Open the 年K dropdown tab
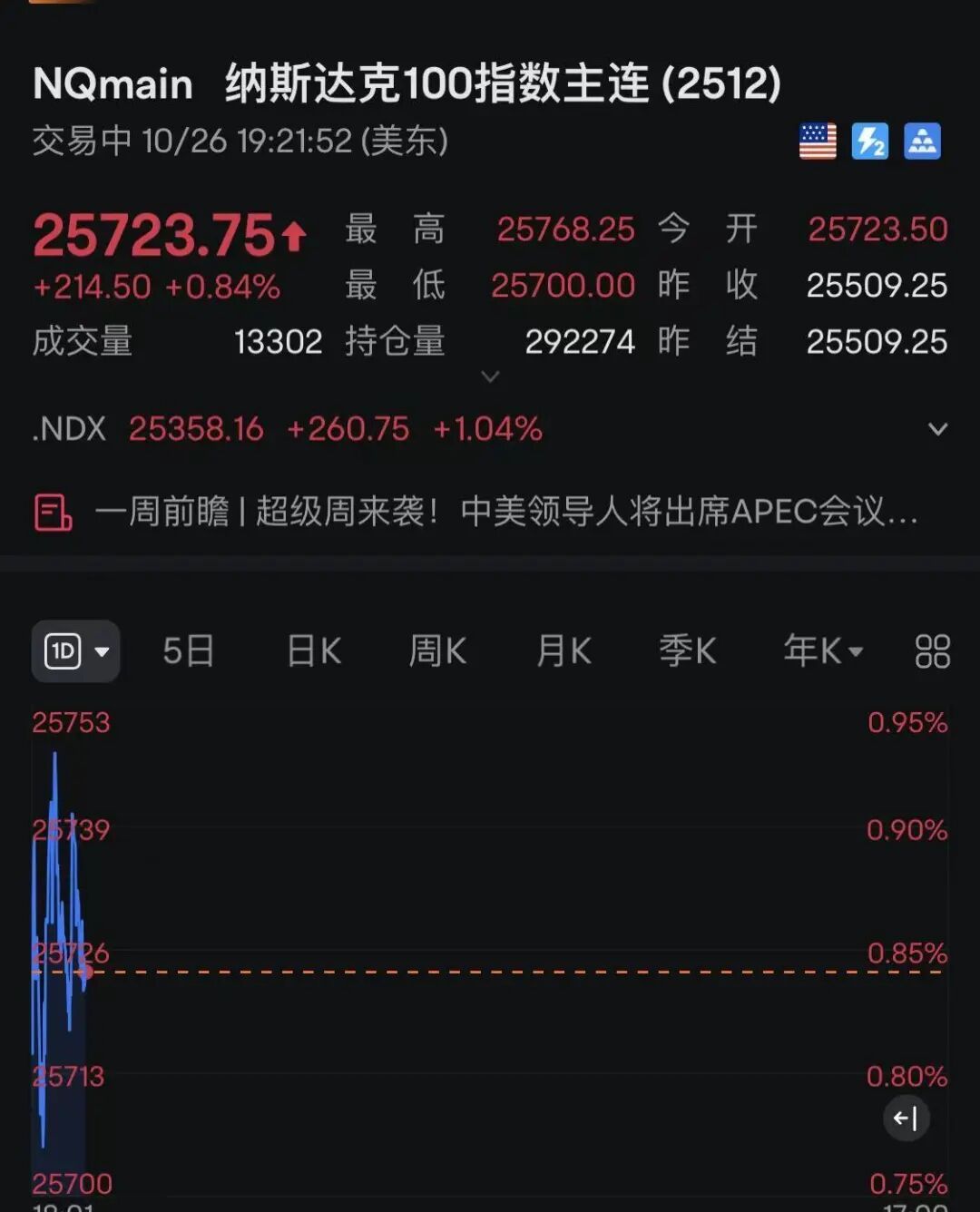Image resolution: width=980 pixels, height=1212 pixels. (822, 651)
